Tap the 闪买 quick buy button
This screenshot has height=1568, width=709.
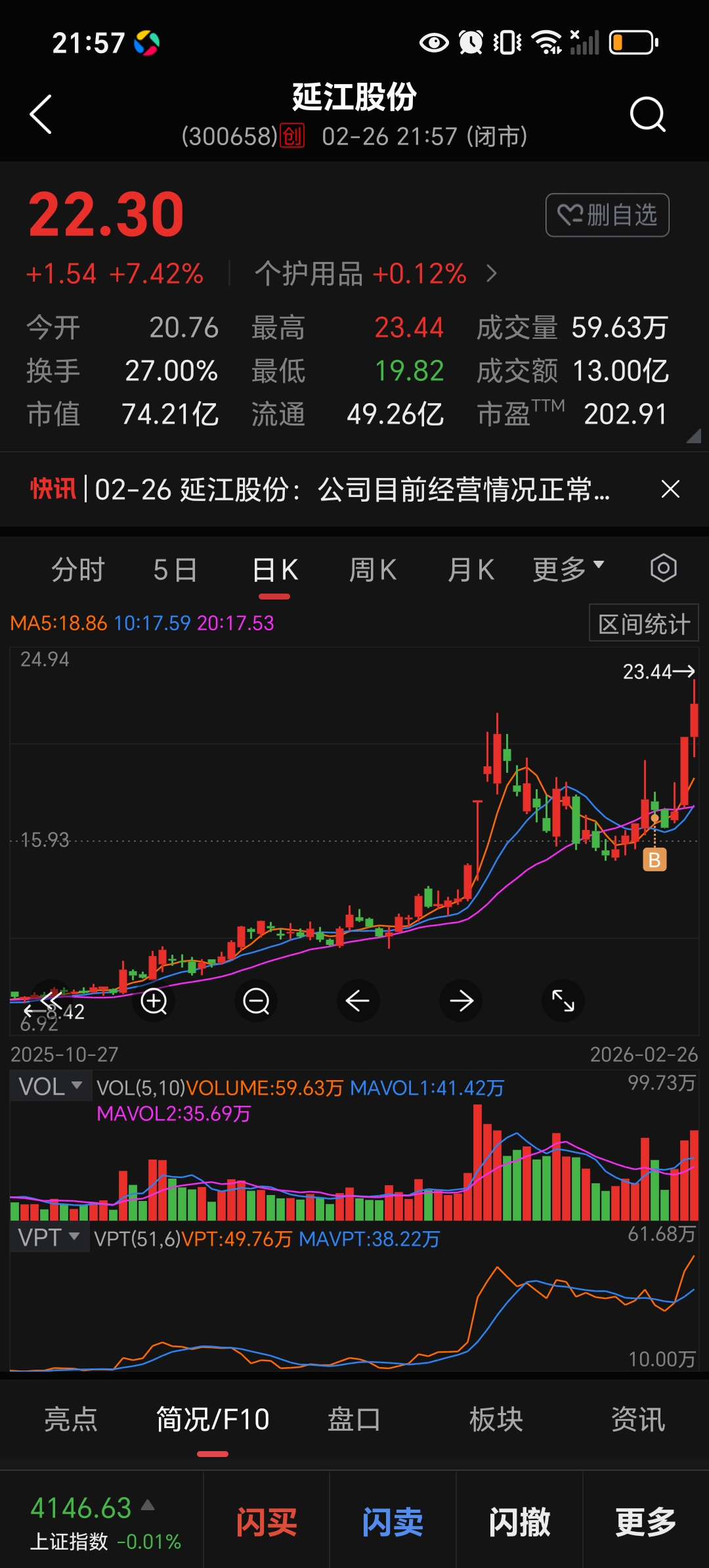click(x=267, y=1521)
